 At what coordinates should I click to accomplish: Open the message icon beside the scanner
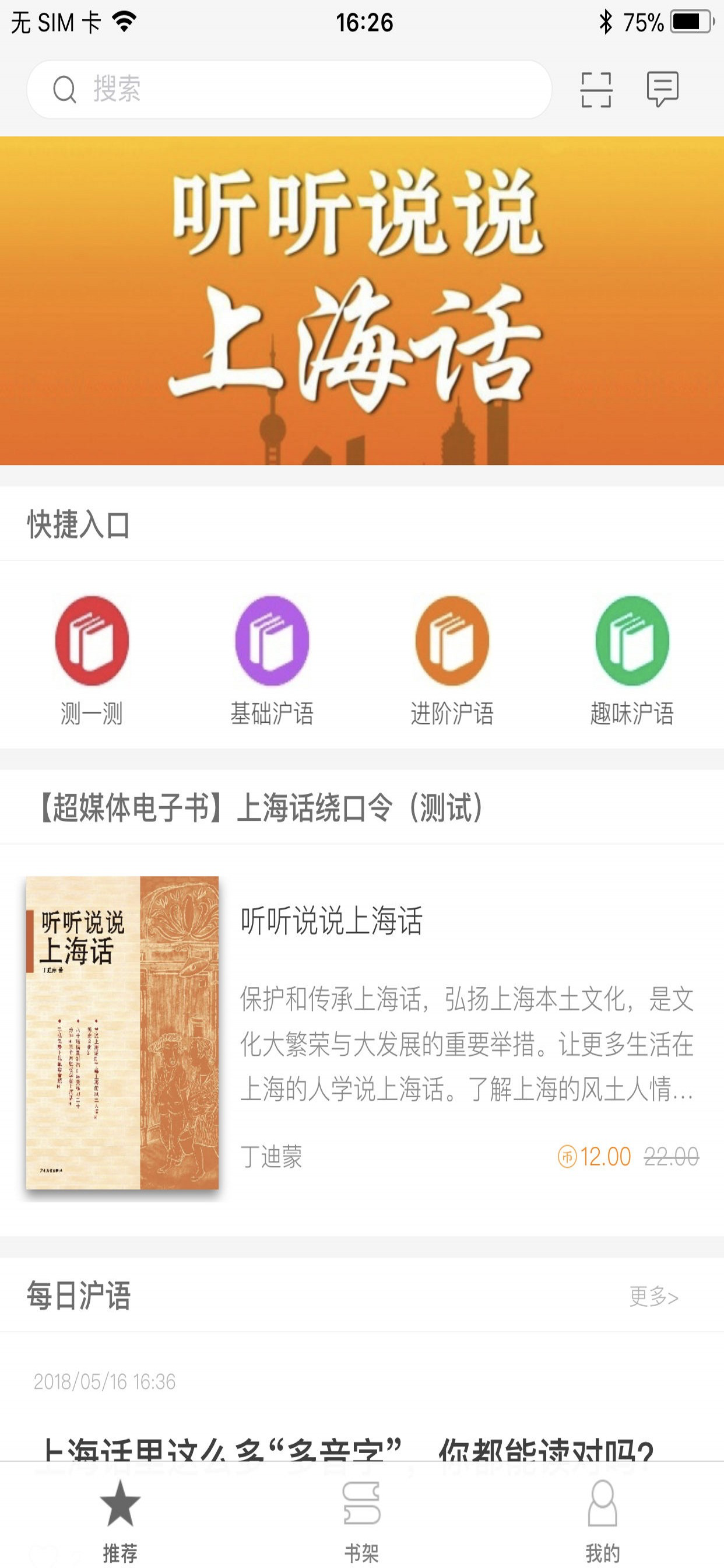click(662, 89)
